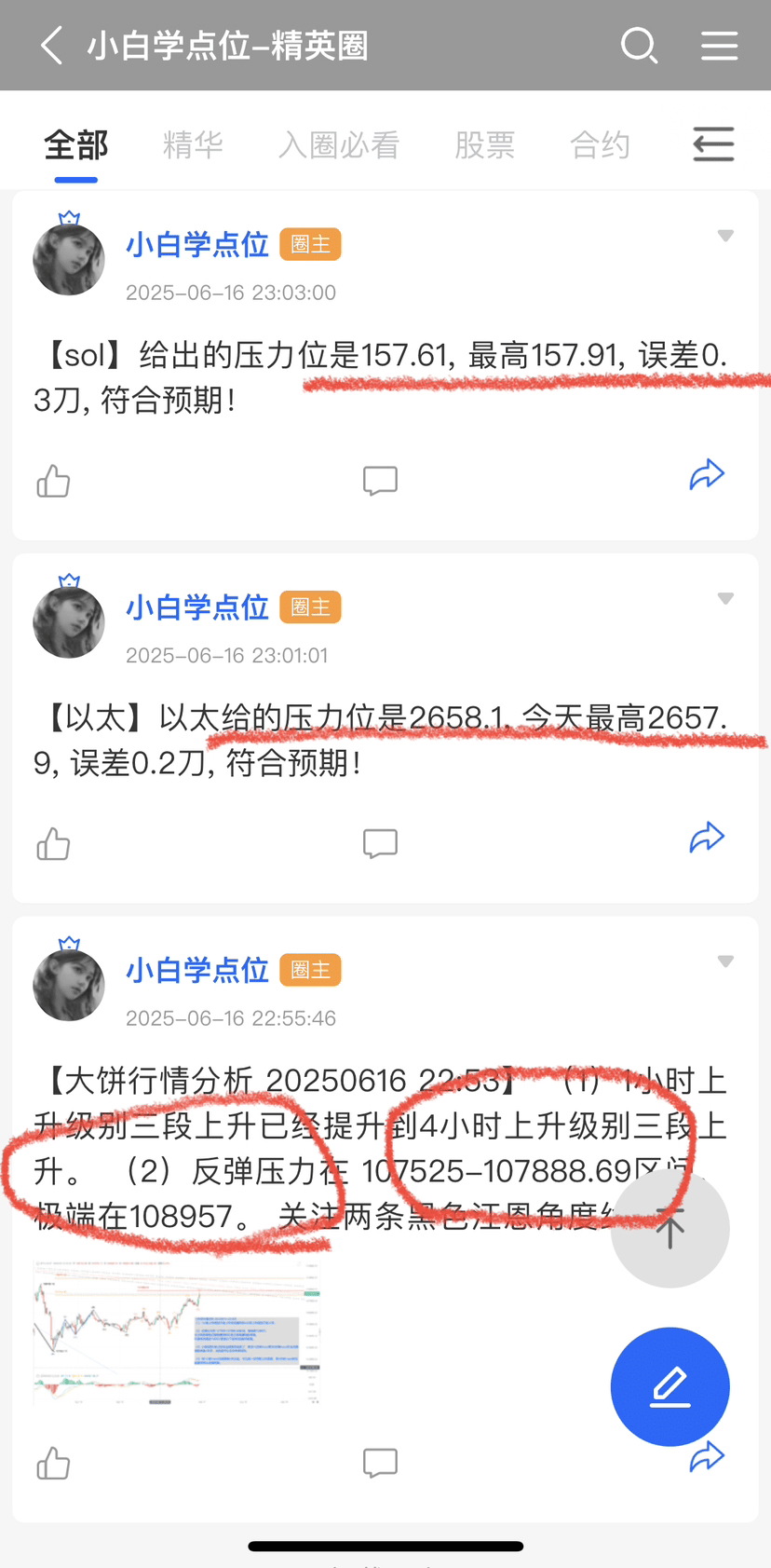This screenshot has height=1568, width=771.
Task: Open dropdown arrow on the 【sol】 post
Action: coord(725,236)
